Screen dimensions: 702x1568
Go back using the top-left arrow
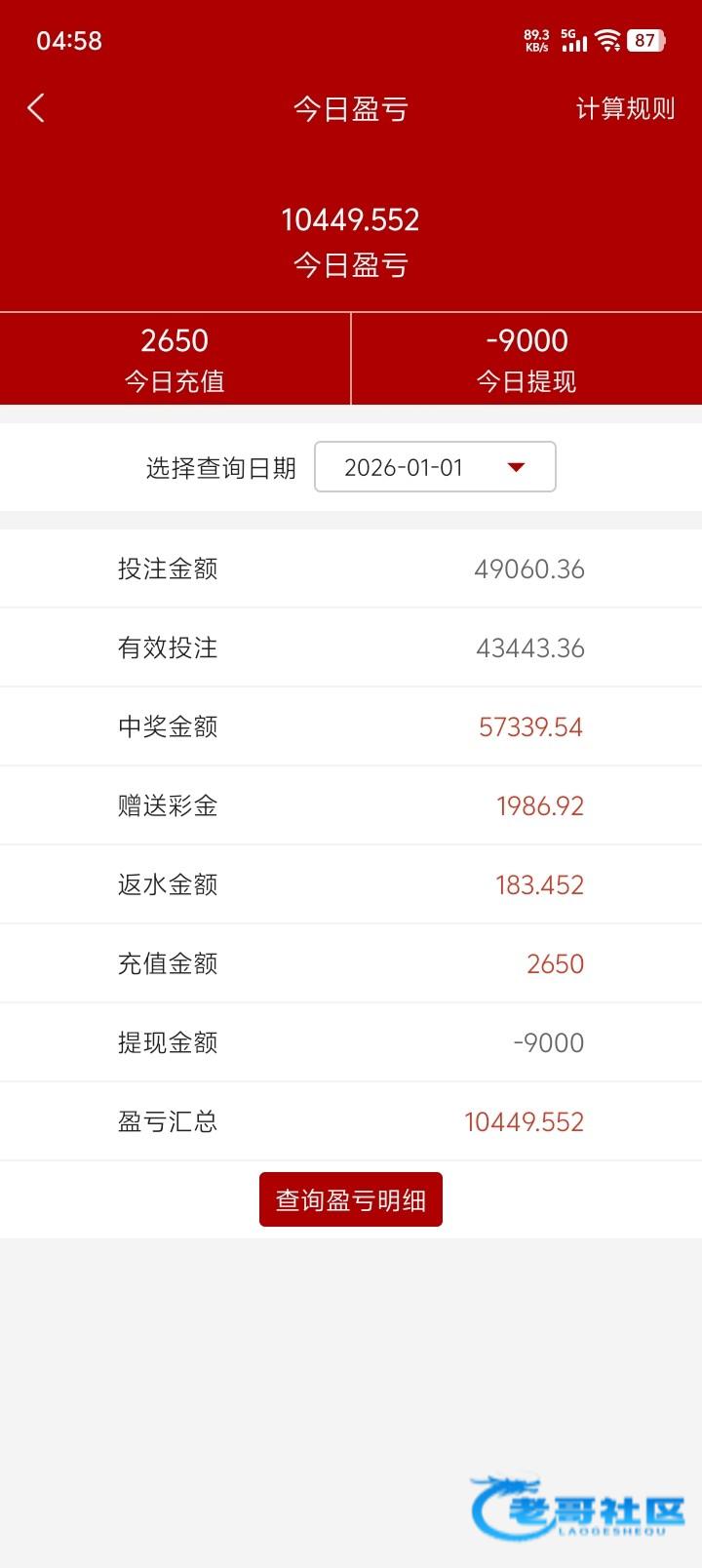click(36, 108)
